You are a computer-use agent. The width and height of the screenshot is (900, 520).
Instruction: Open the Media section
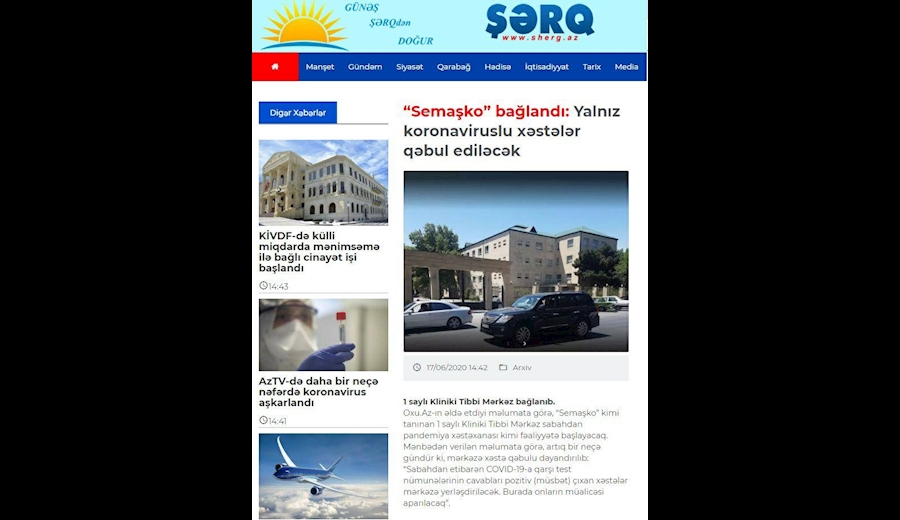tap(626, 67)
